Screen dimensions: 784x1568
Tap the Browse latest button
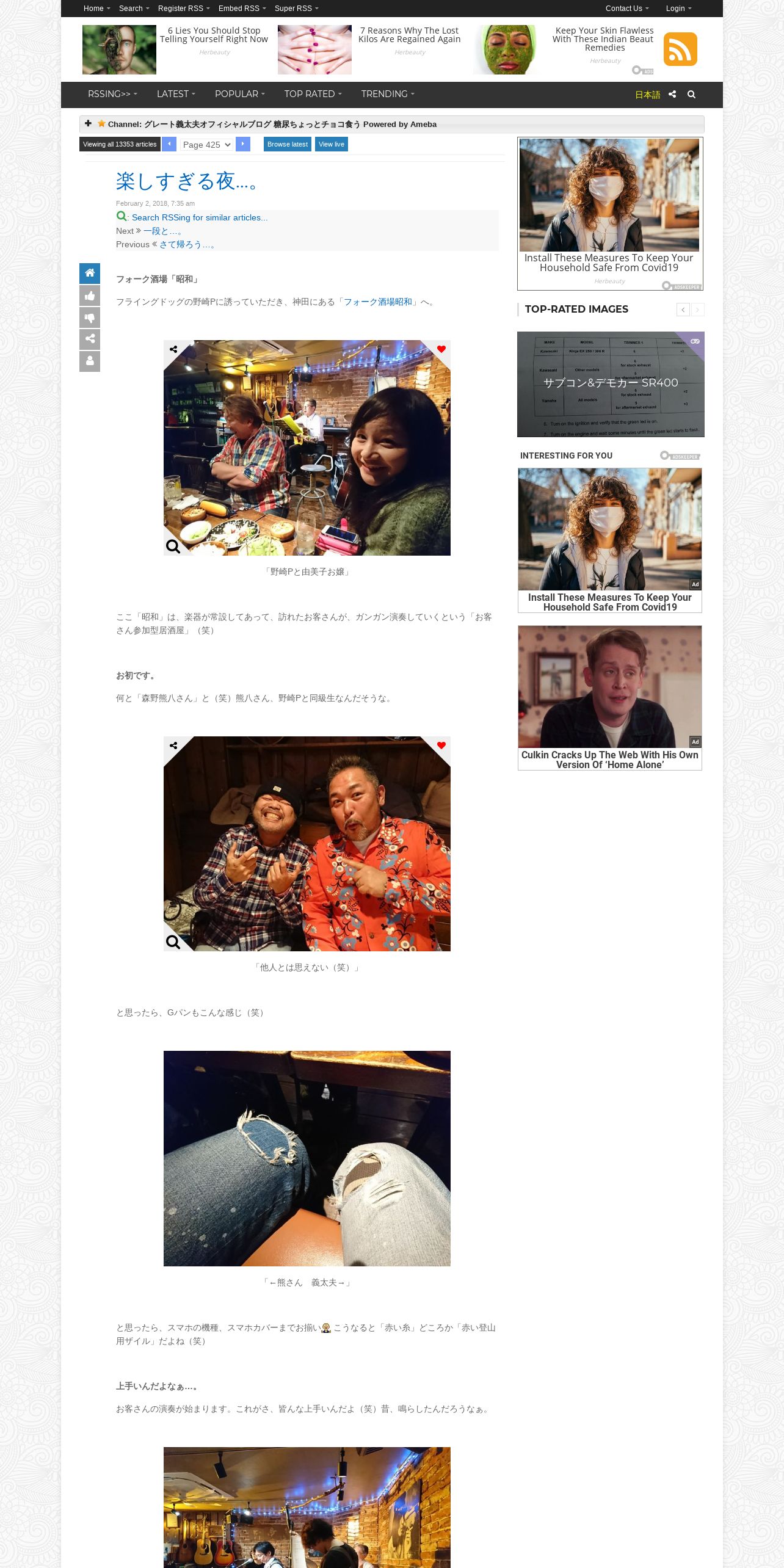click(x=288, y=144)
